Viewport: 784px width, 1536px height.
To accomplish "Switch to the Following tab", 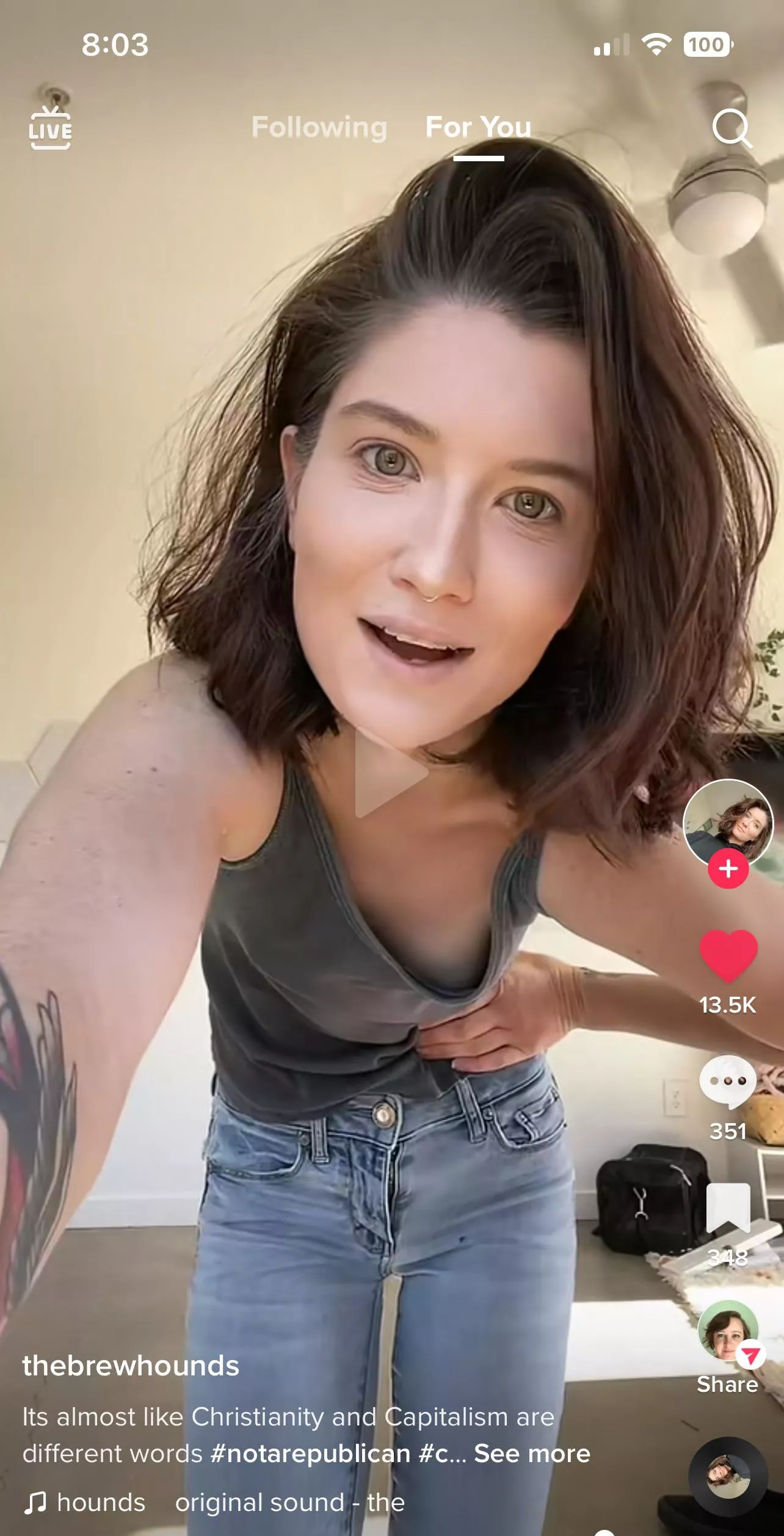I will 319,127.
